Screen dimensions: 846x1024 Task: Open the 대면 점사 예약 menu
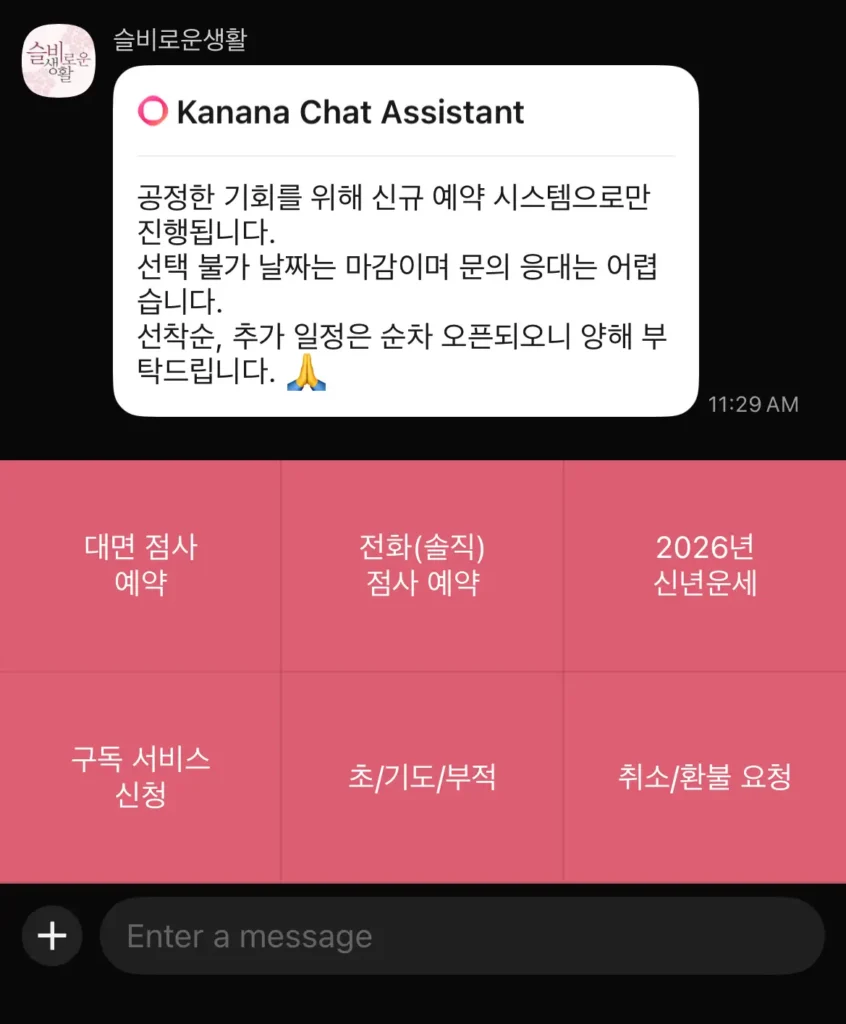(140, 565)
